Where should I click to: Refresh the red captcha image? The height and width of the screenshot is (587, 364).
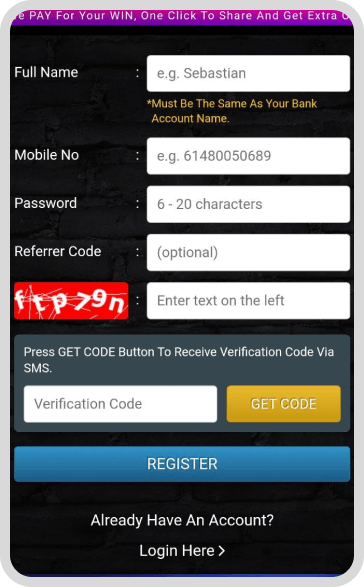click(x=71, y=301)
